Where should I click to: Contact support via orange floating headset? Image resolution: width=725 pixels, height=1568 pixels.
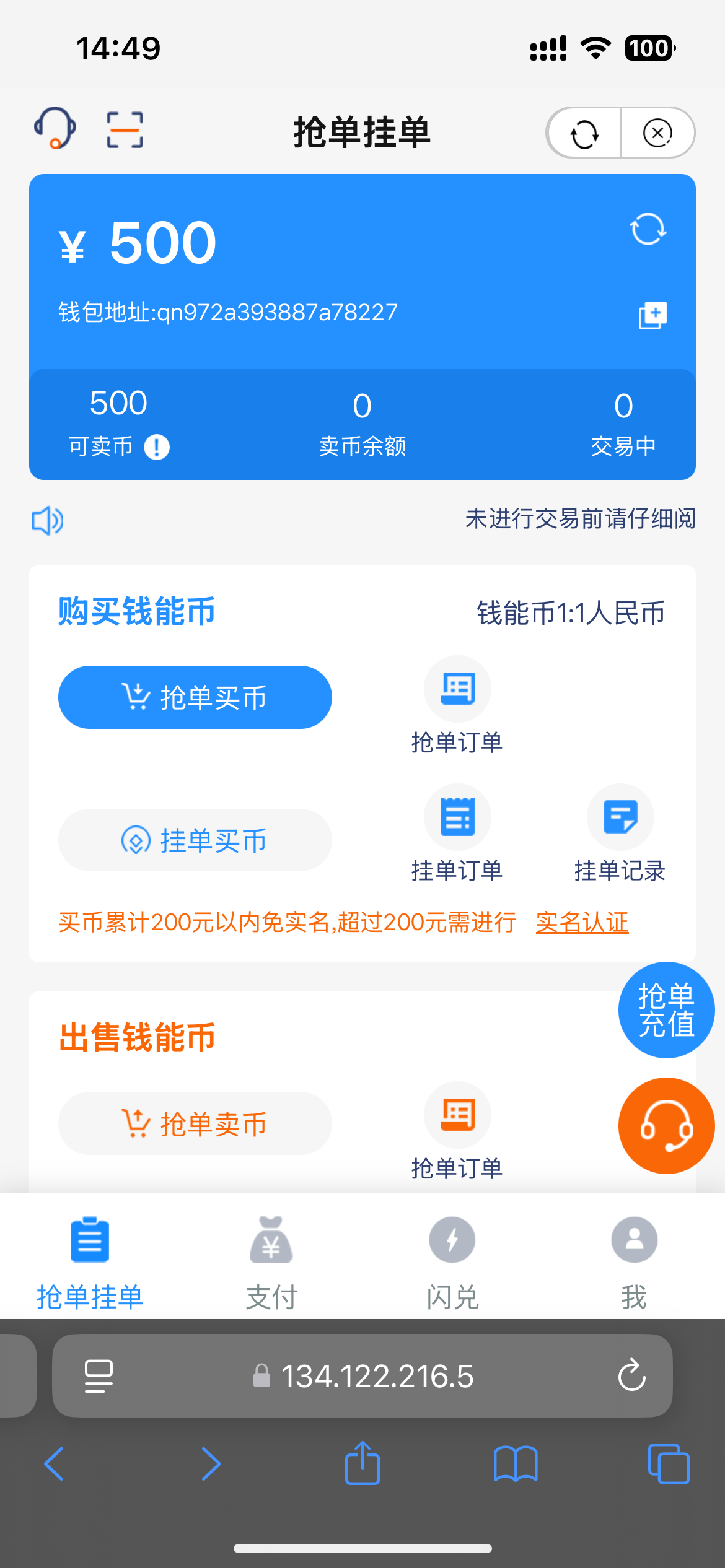pos(666,1126)
